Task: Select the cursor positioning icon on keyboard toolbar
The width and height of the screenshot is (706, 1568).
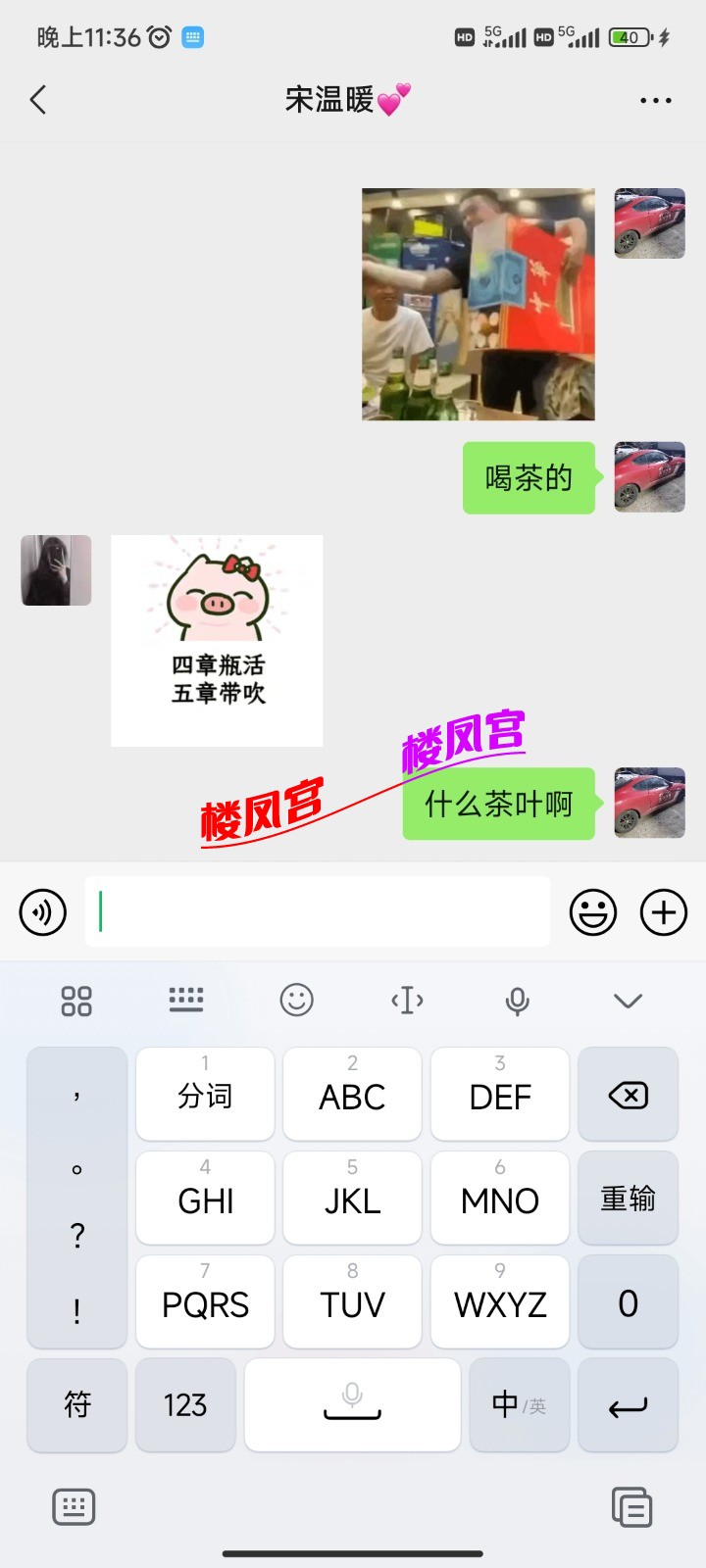Action: 407,1000
